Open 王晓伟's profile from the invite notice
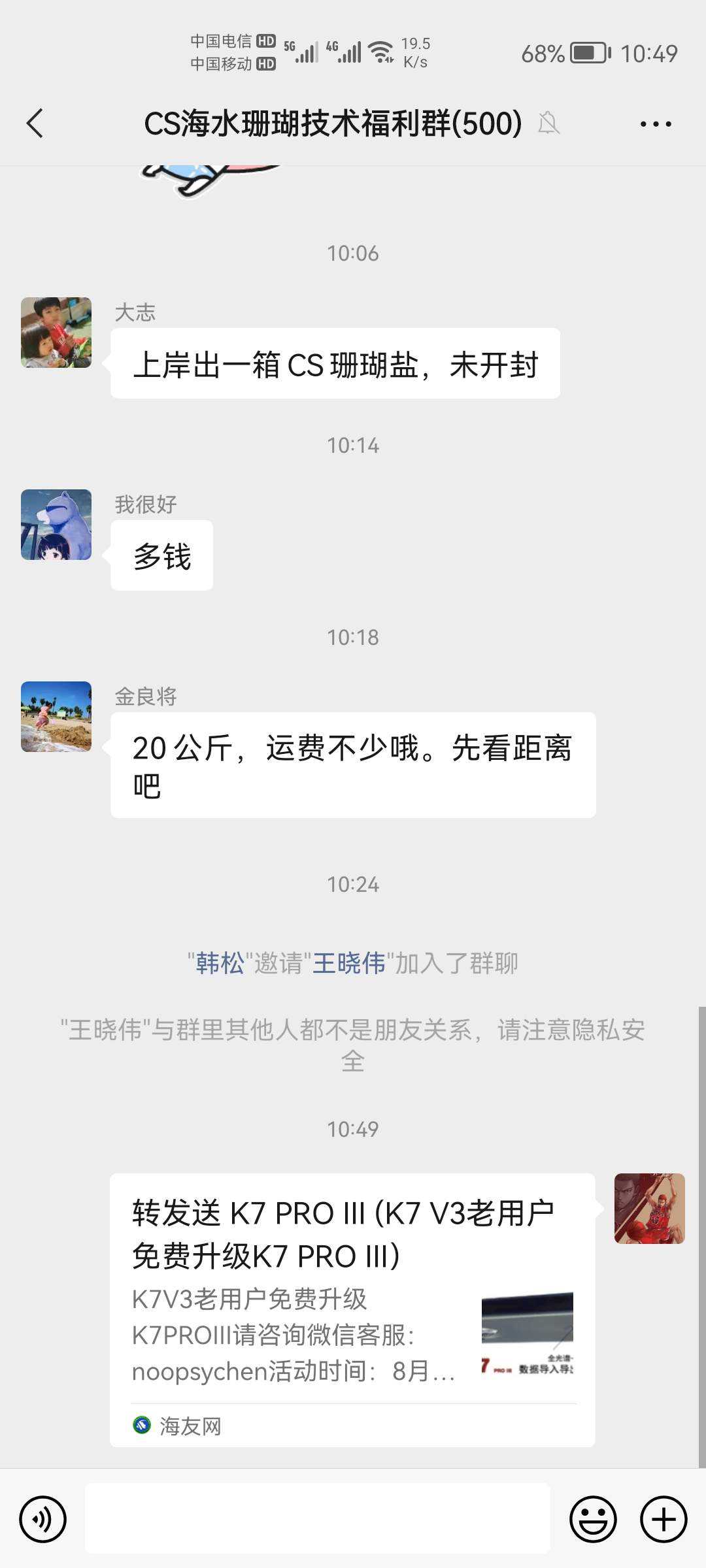 click(x=349, y=963)
